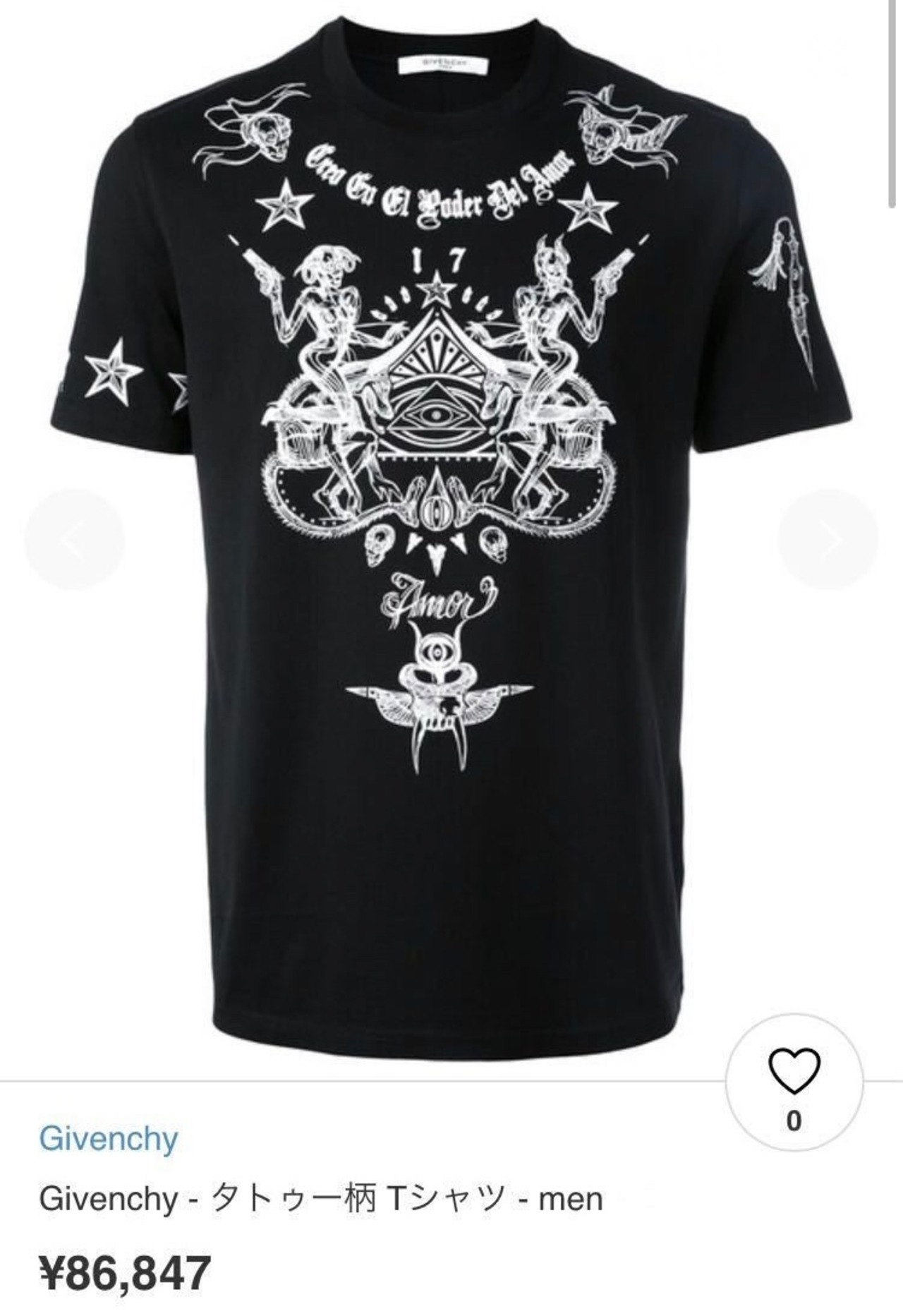
Task: Open the Givenchy brand link
Action: click(x=109, y=1138)
